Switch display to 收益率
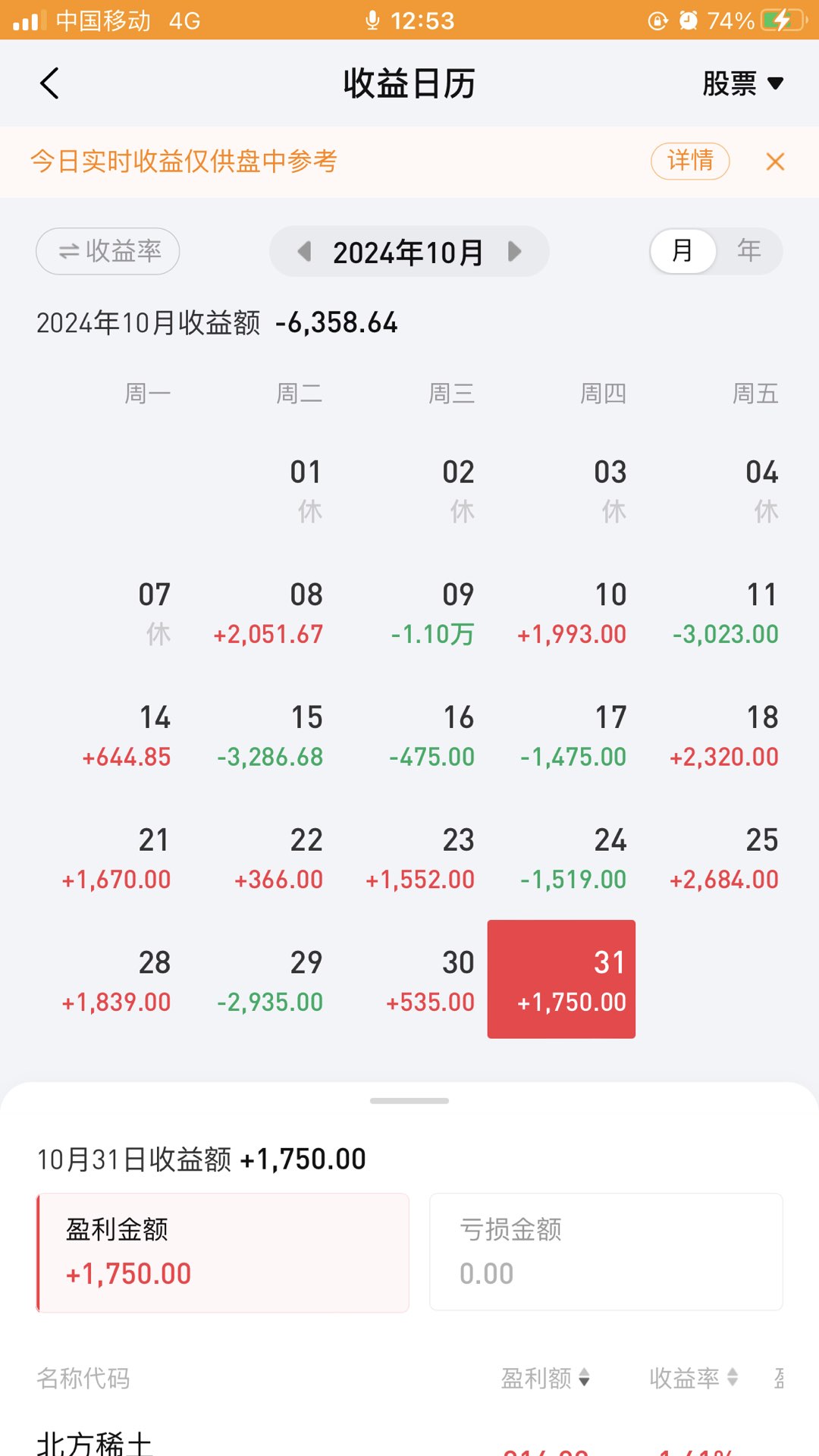 click(x=108, y=251)
